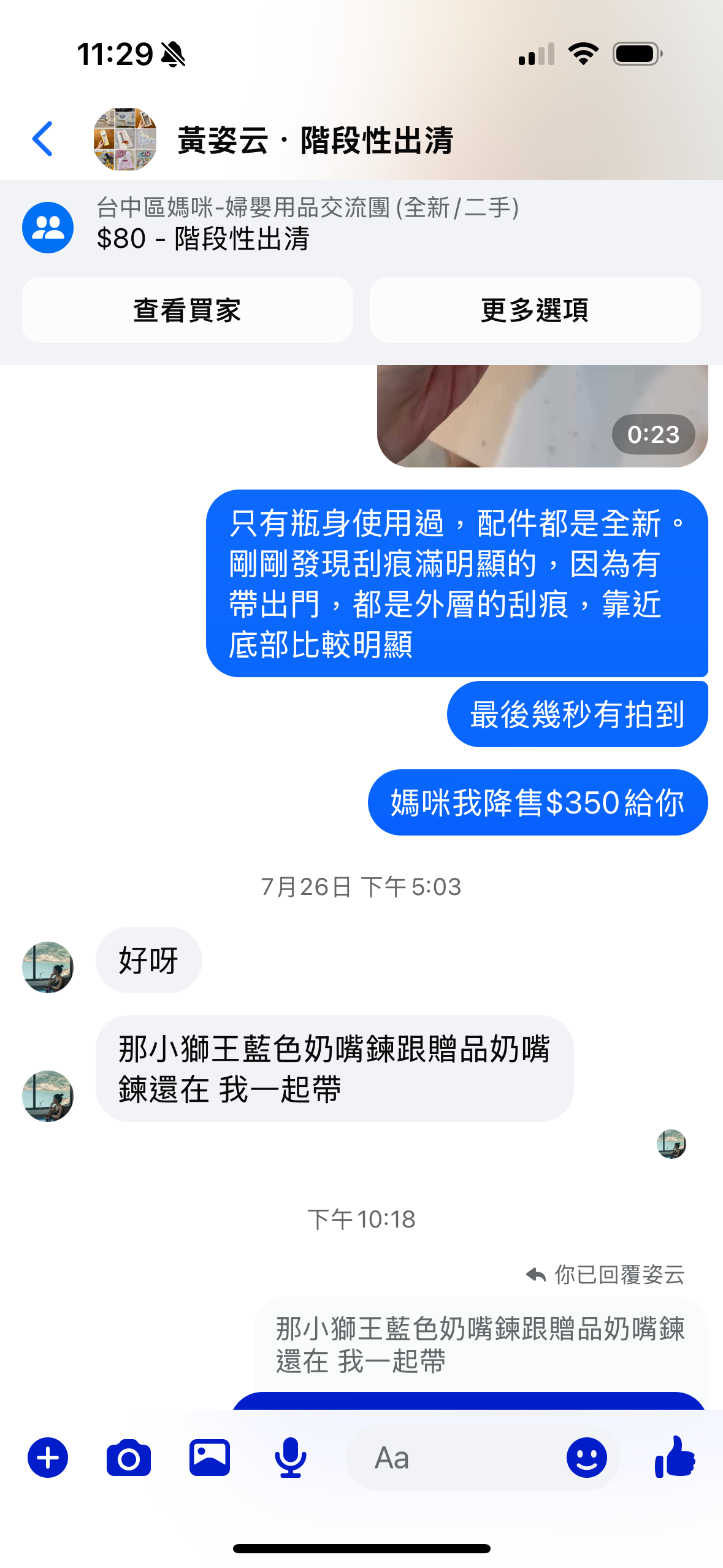Focus the Aa message input field
Image resolution: width=723 pixels, height=1568 pixels.
(x=454, y=1458)
